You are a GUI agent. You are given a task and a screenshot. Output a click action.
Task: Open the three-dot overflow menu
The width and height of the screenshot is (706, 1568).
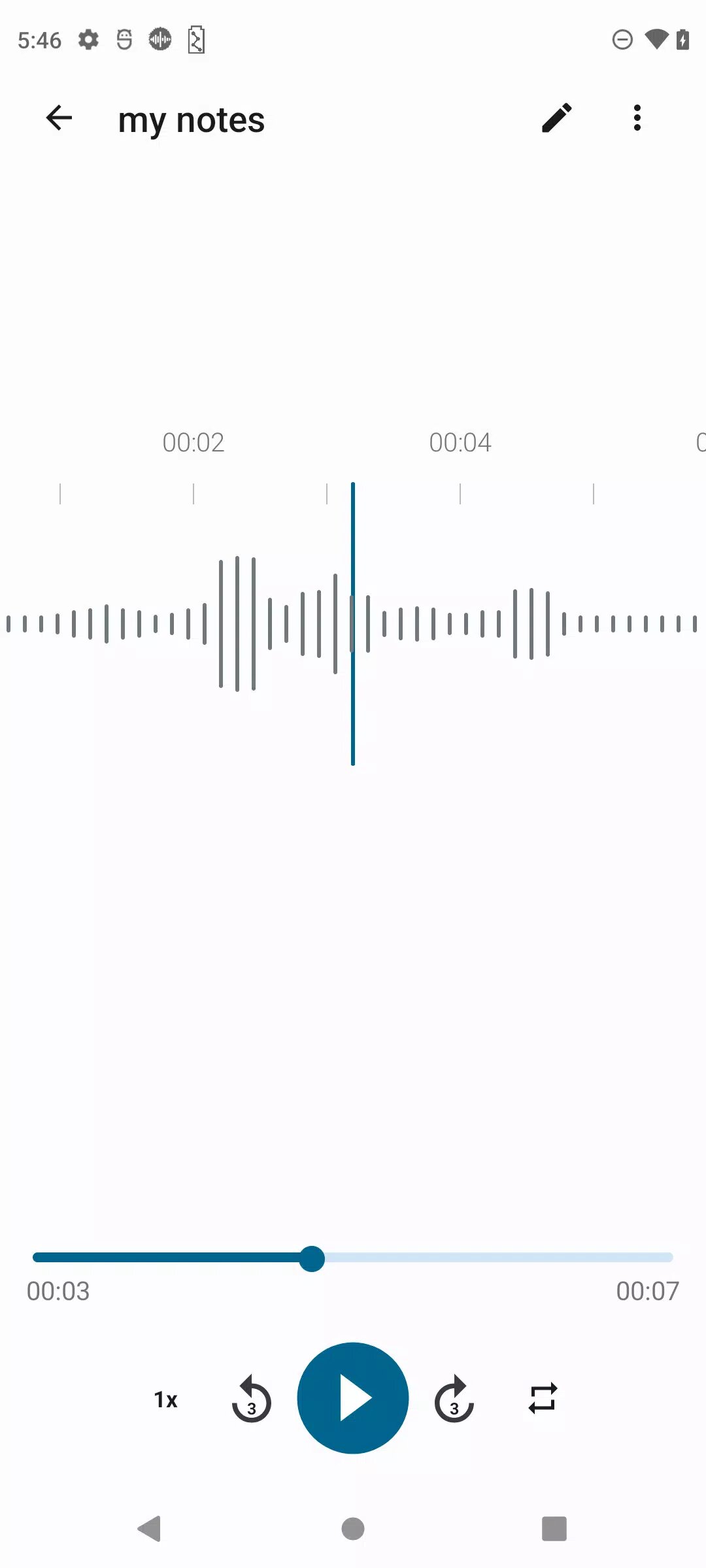click(637, 118)
